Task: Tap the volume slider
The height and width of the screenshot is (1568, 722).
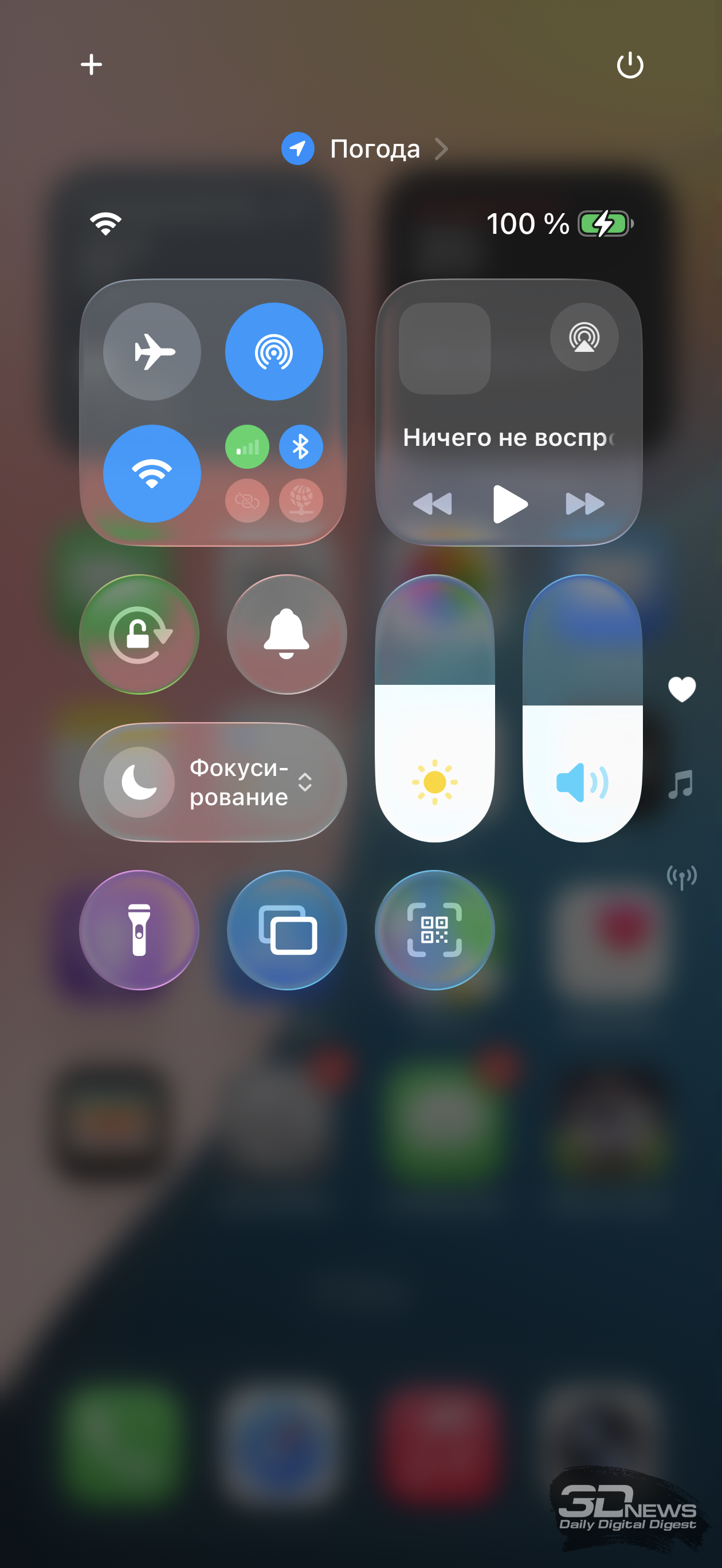Action: point(583,708)
